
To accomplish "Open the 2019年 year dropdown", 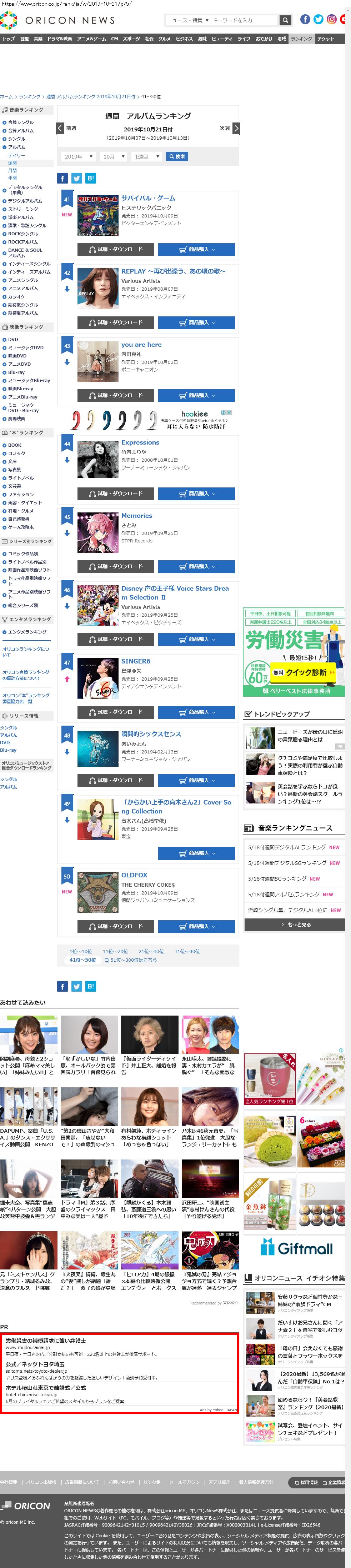I will (79, 156).
